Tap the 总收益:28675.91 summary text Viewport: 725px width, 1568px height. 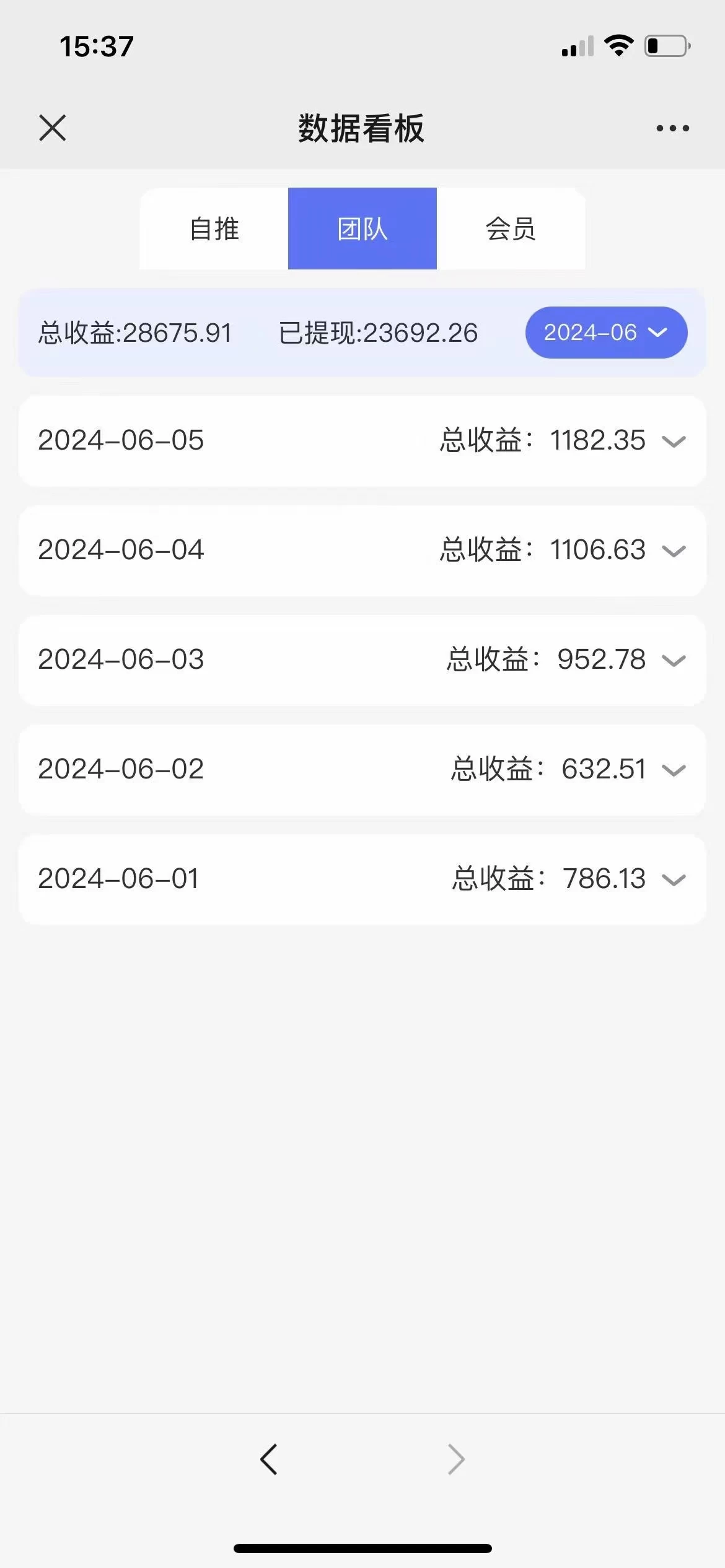(x=136, y=333)
